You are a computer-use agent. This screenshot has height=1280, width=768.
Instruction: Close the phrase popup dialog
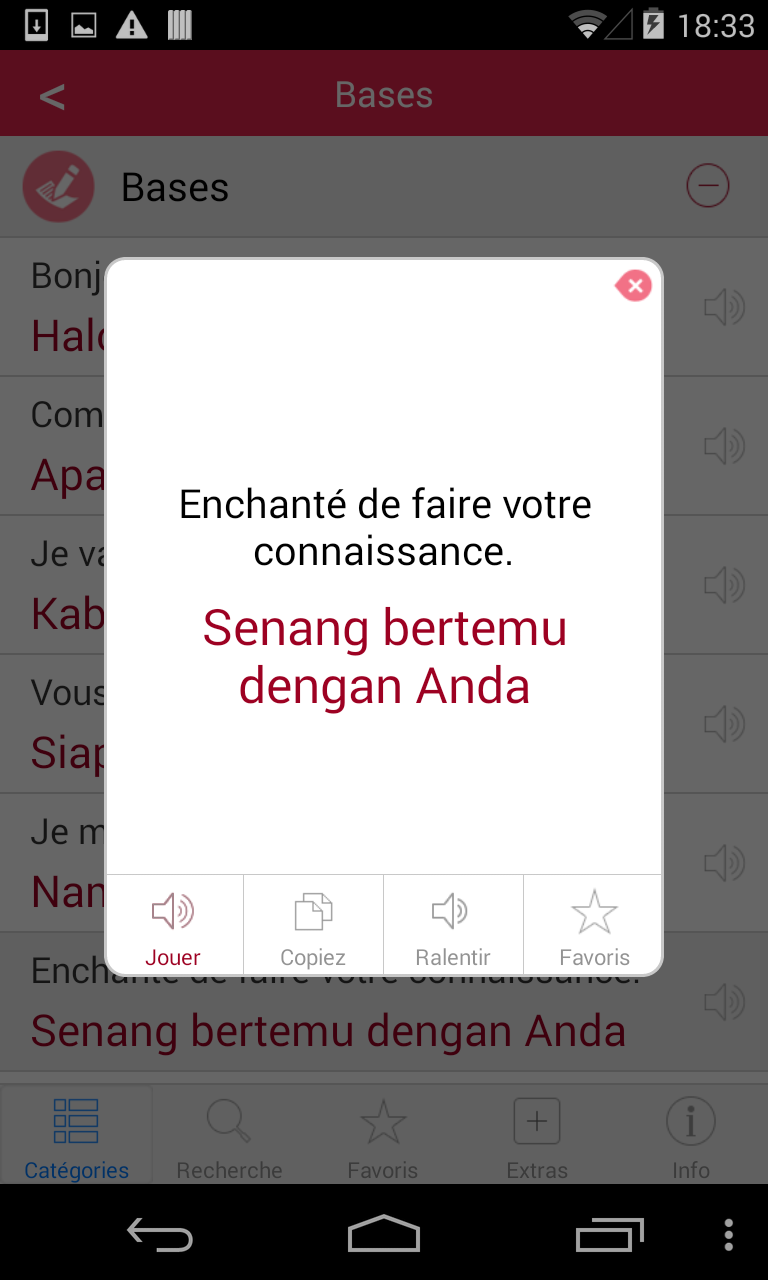pos(634,286)
